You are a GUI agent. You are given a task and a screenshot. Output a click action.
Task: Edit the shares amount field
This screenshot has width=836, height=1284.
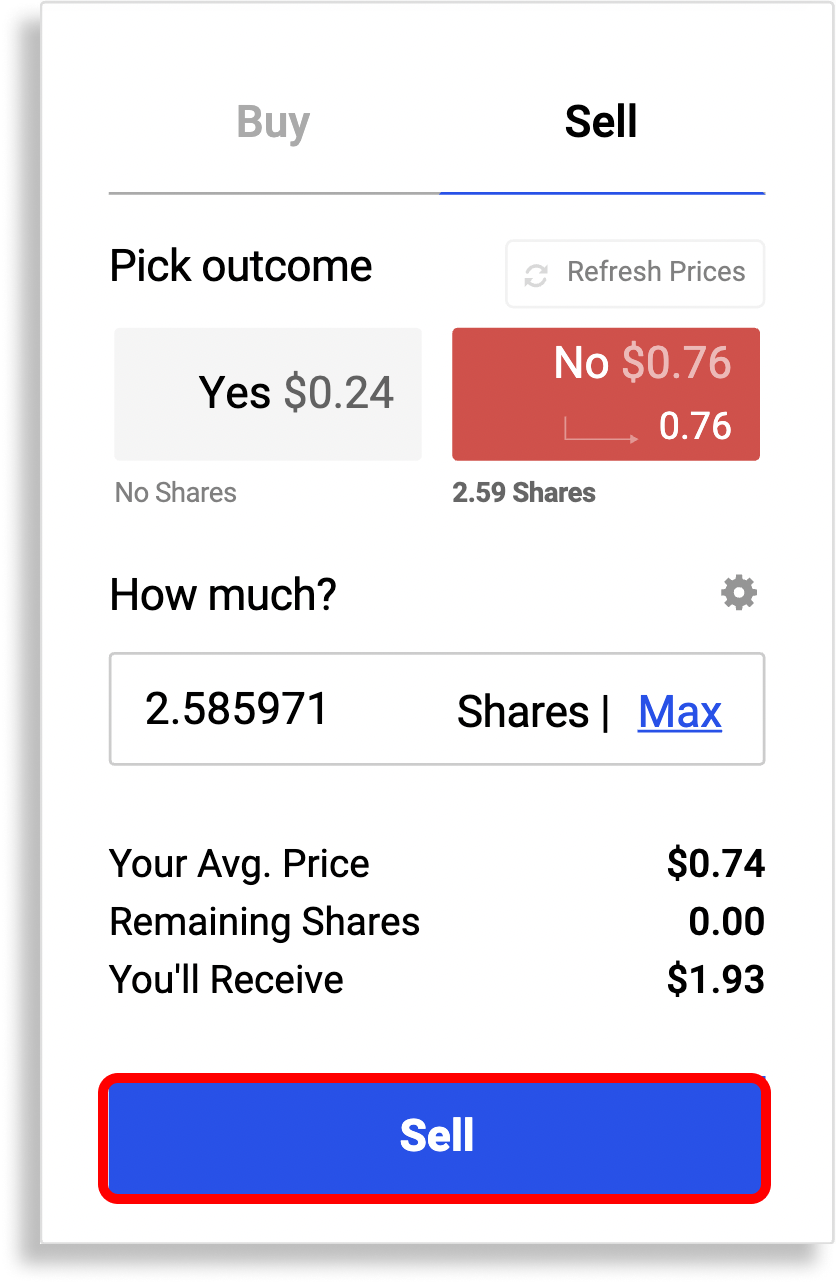pyautogui.click(x=290, y=710)
